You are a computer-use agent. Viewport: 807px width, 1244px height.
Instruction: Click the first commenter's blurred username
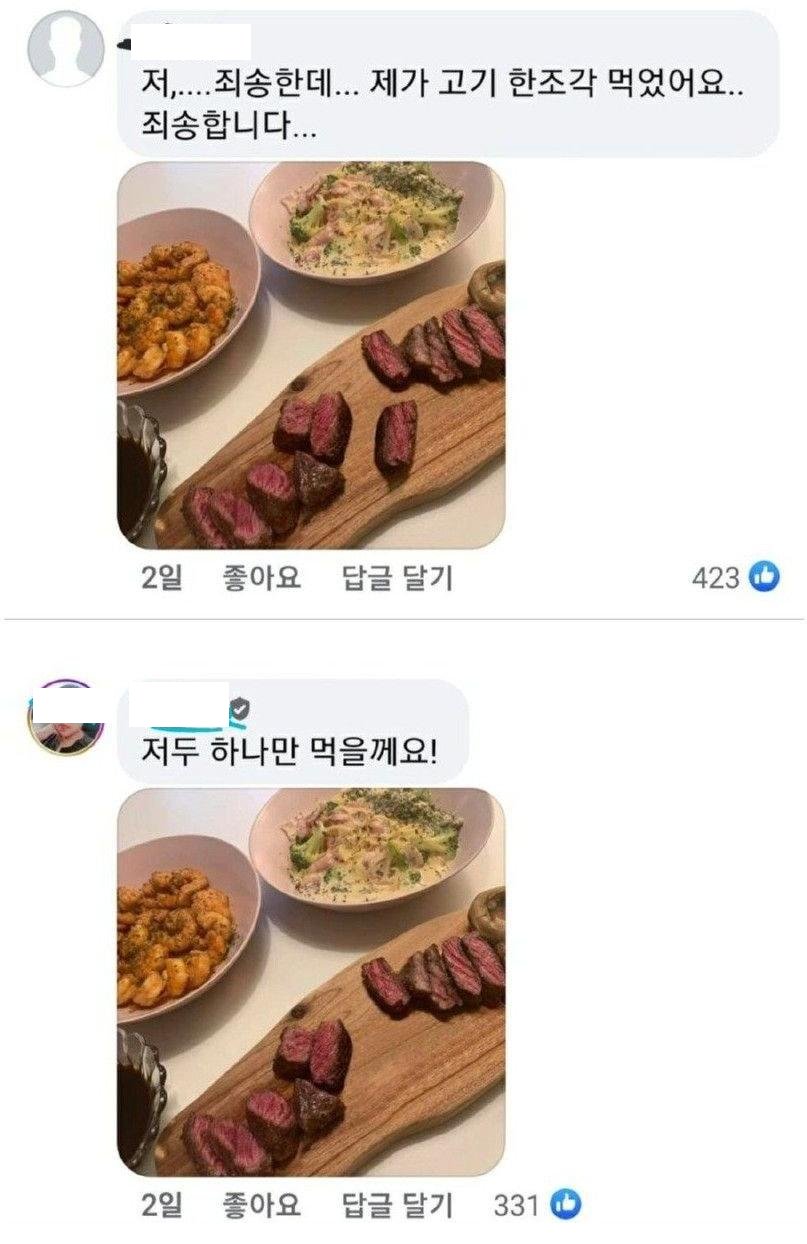[x=190, y=41]
